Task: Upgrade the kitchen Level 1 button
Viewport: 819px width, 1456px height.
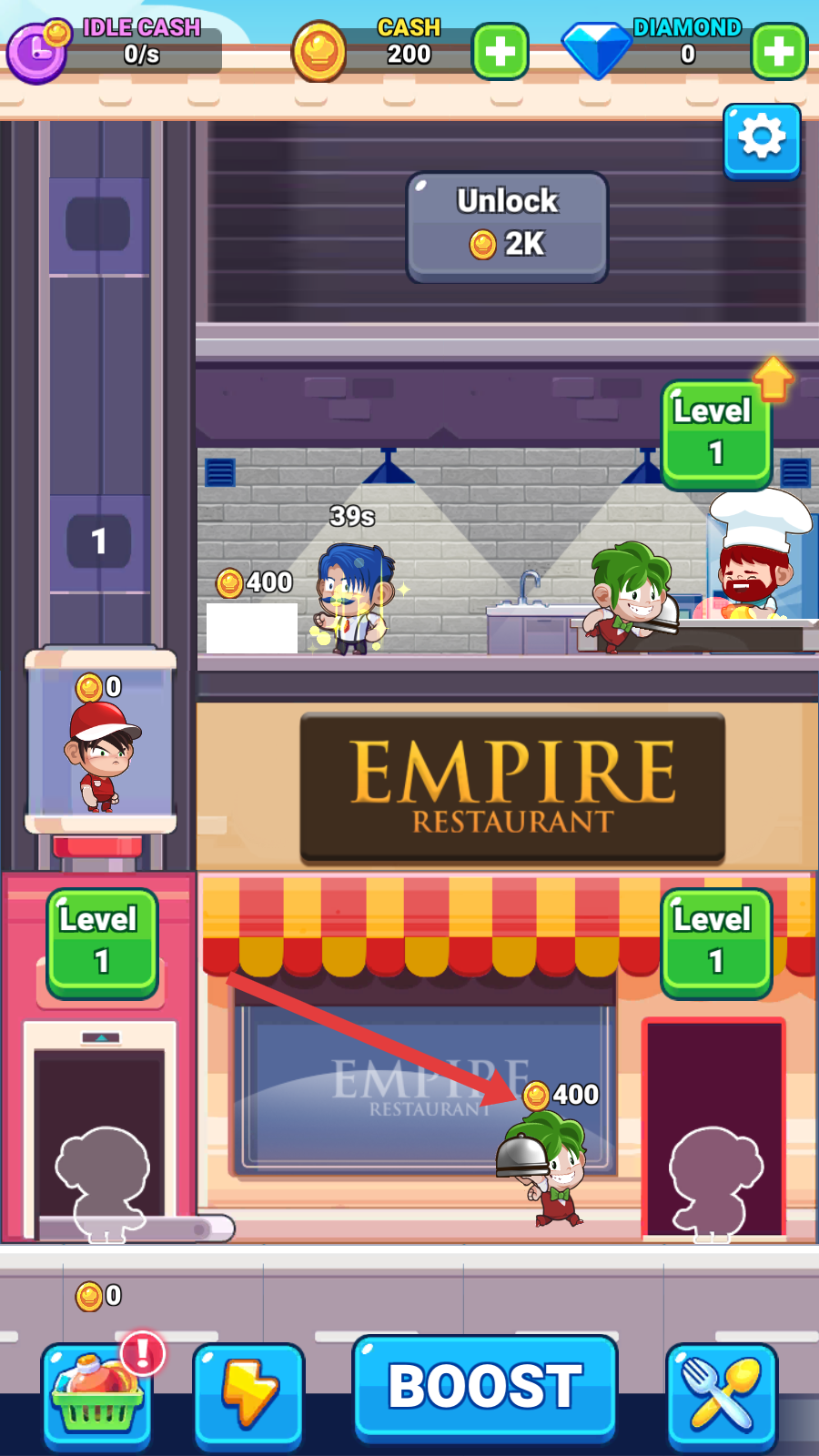Action: (x=717, y=433)
